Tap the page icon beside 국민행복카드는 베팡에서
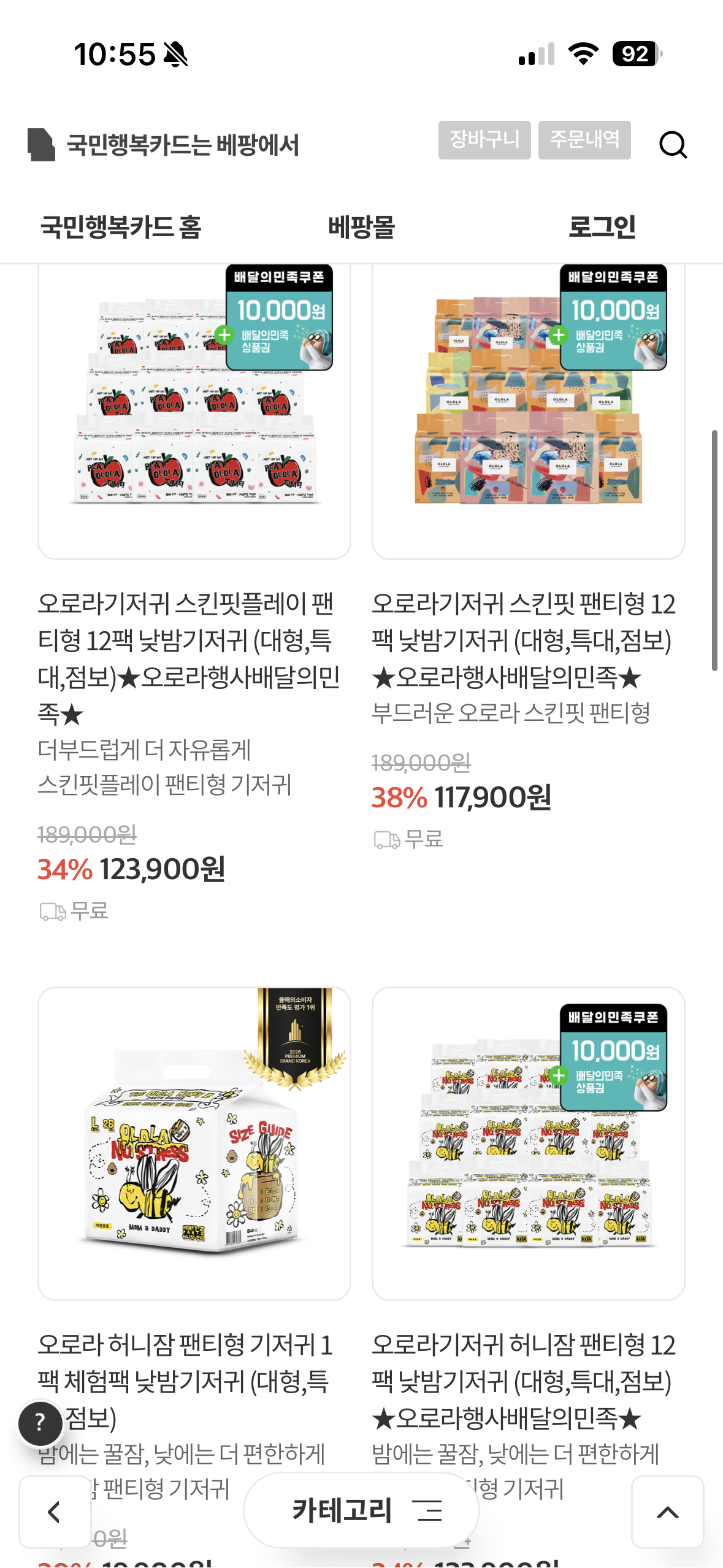Viewport: 723px width, 1568px height. click(x=41, y=145)
